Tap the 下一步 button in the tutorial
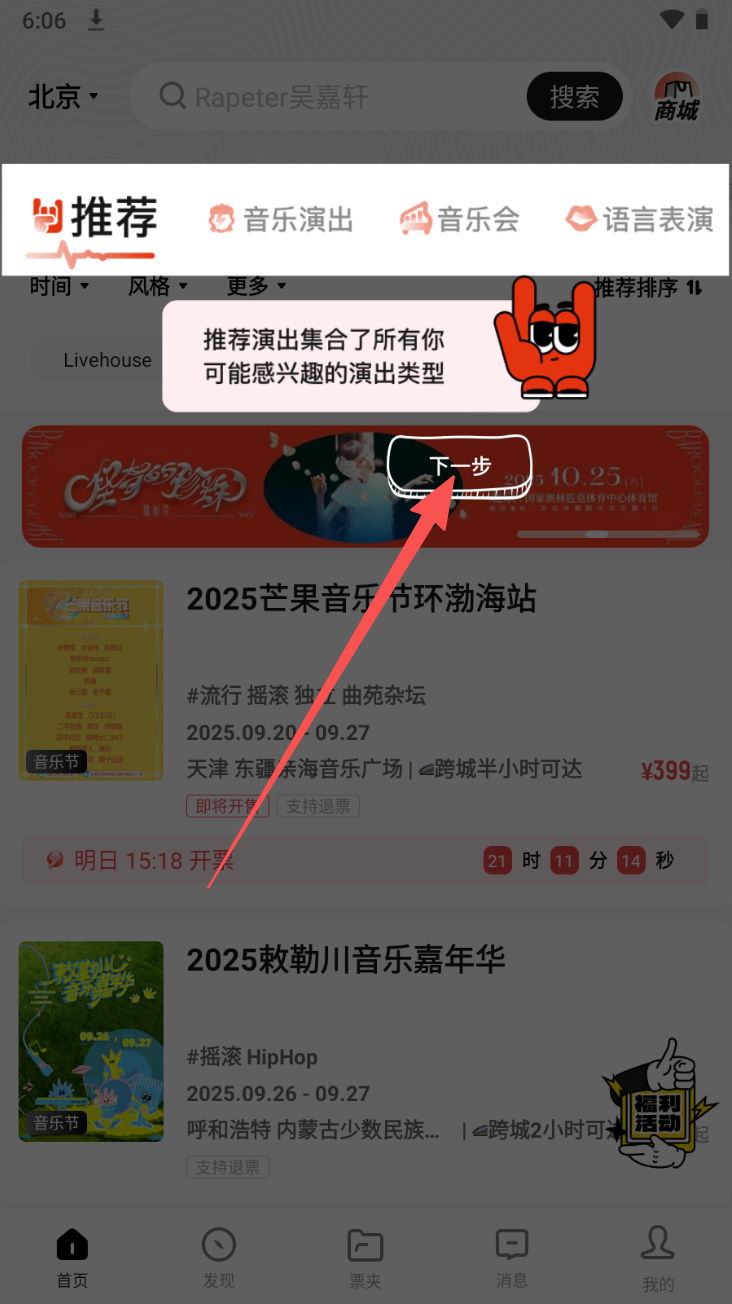 [460, 467]
